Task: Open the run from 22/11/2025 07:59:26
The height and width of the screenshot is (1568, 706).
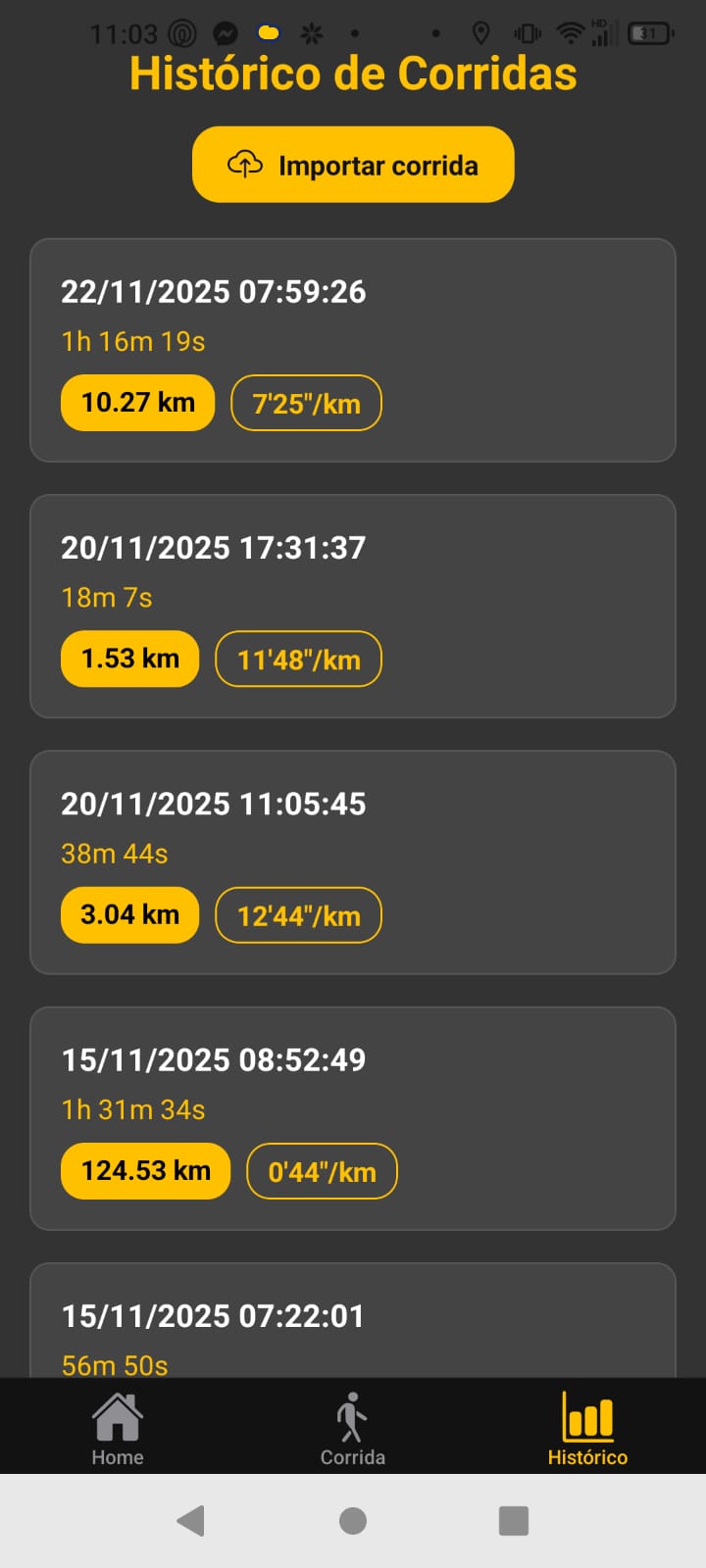Action: pos(353,350)
